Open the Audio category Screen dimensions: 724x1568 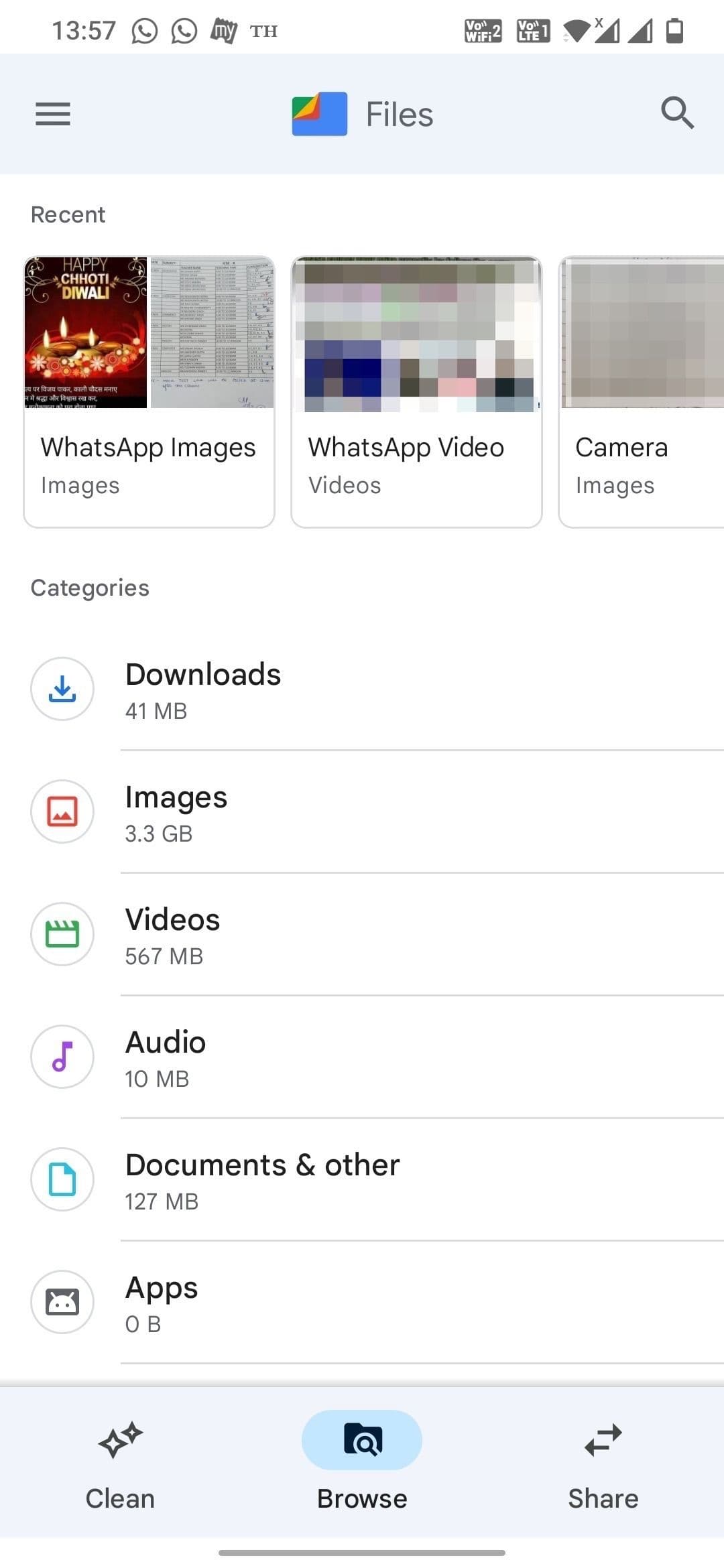pyautogui.click(x=165, y=1057)
